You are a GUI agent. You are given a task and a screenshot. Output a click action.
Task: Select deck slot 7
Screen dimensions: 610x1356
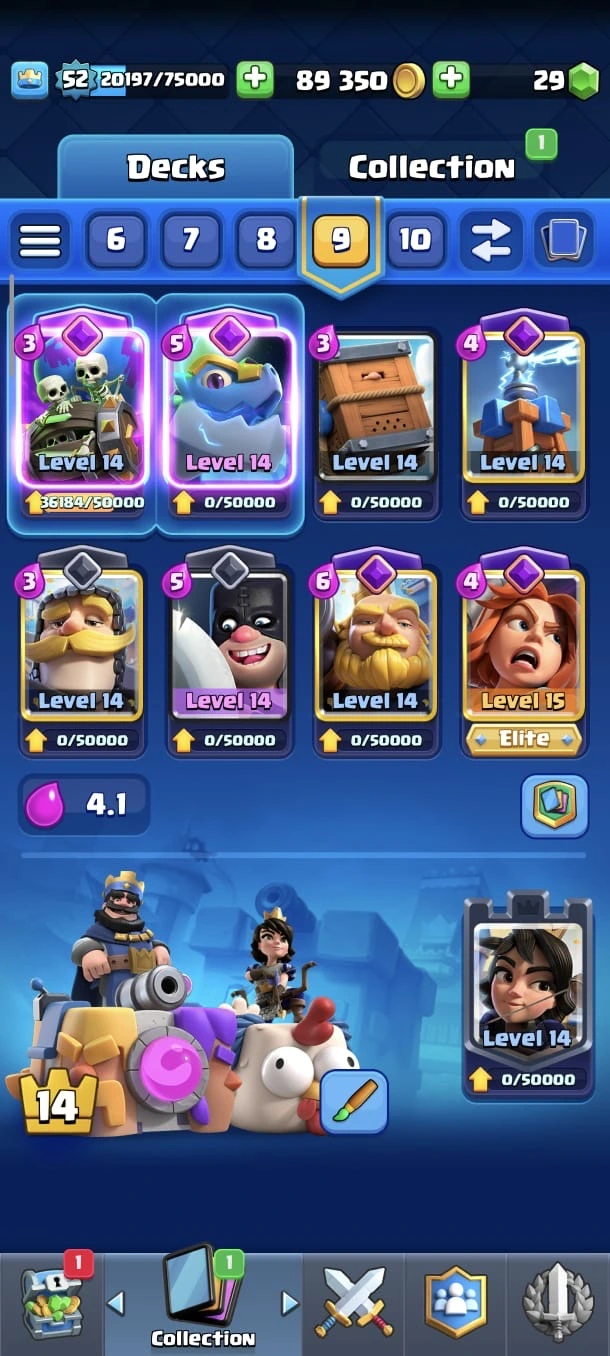pos(190,240)
